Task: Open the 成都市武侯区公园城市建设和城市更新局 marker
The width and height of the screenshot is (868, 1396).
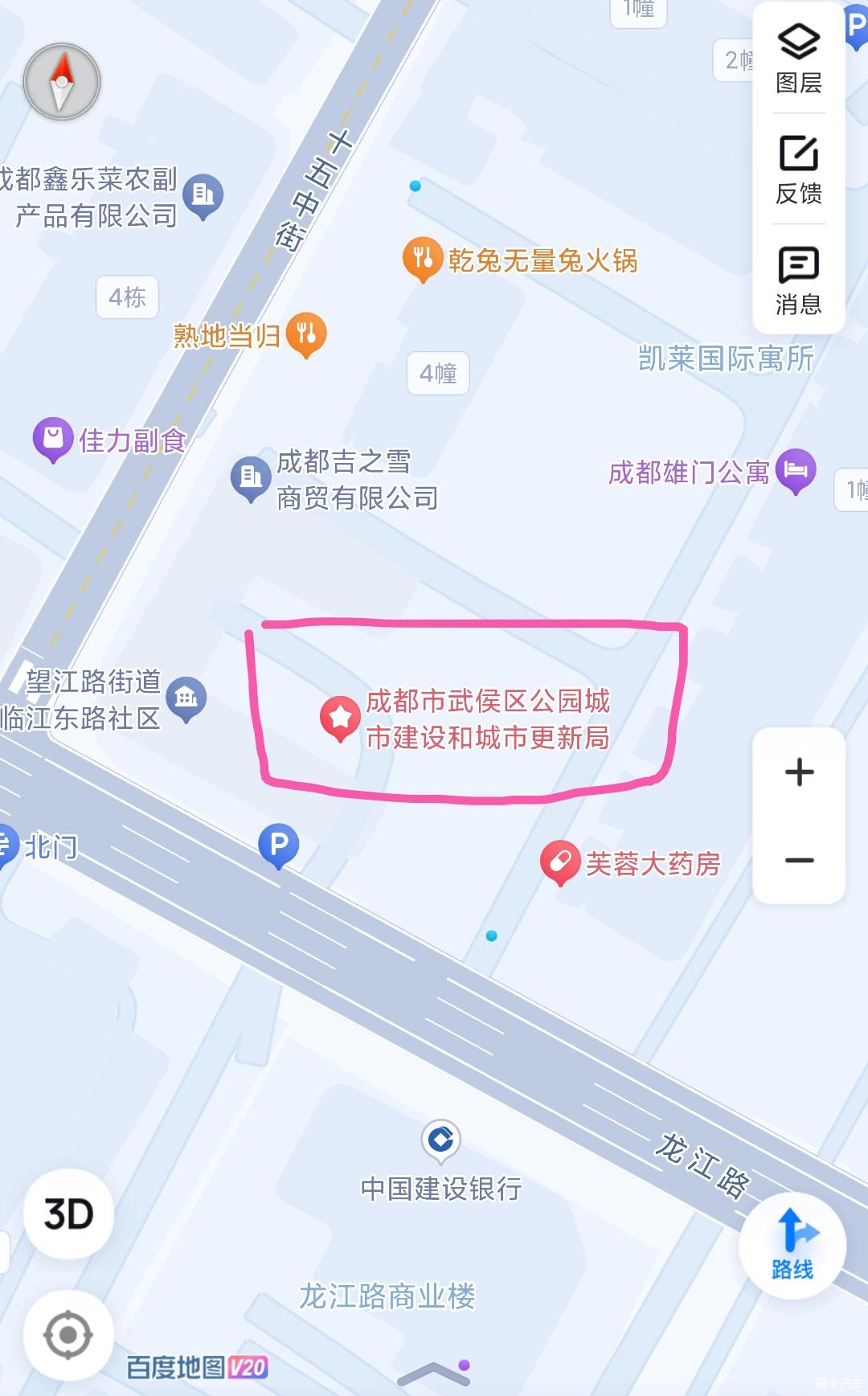Action: click(x=340, y=718)
